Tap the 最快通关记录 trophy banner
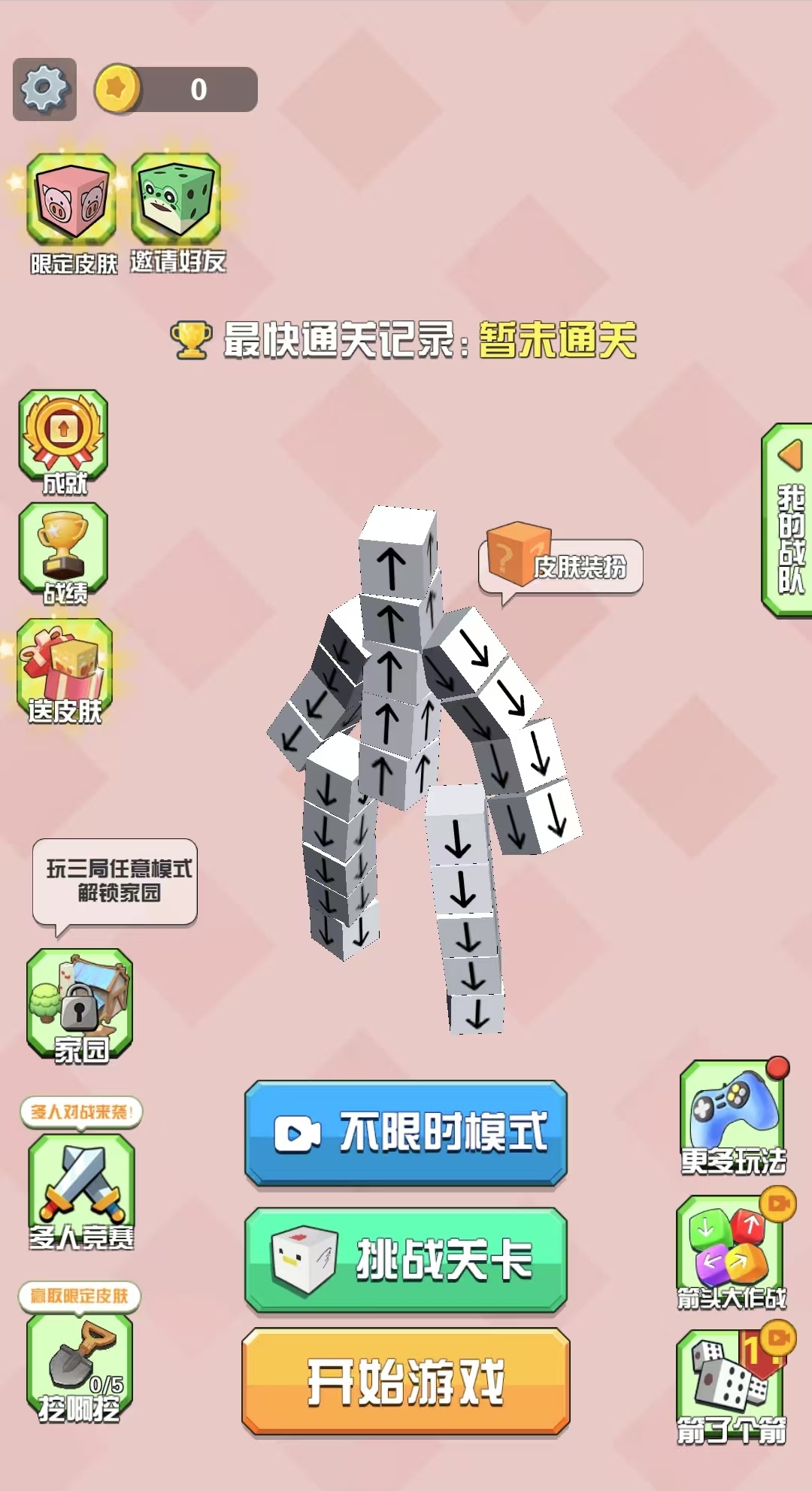 406,342
